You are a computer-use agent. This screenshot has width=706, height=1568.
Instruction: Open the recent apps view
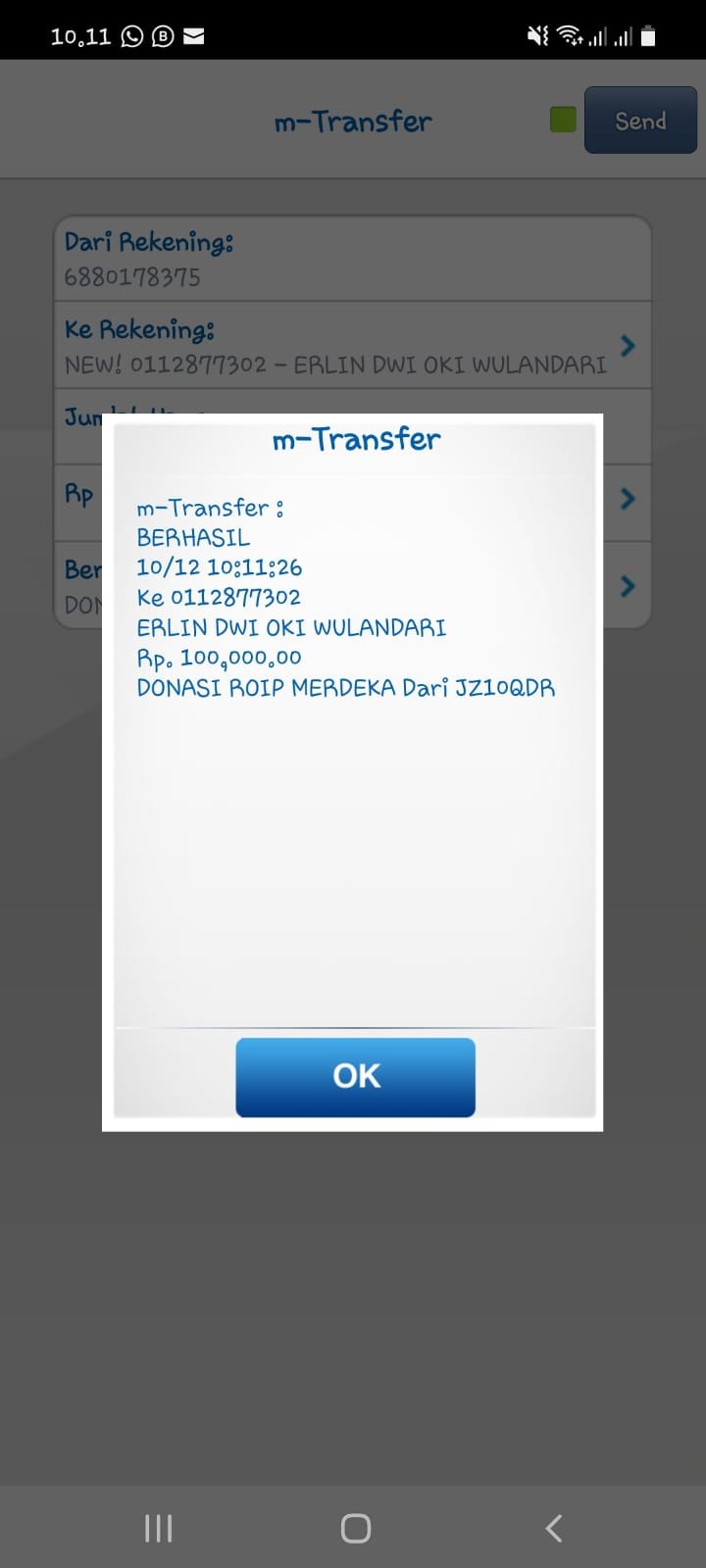(x=158, y=1528)
